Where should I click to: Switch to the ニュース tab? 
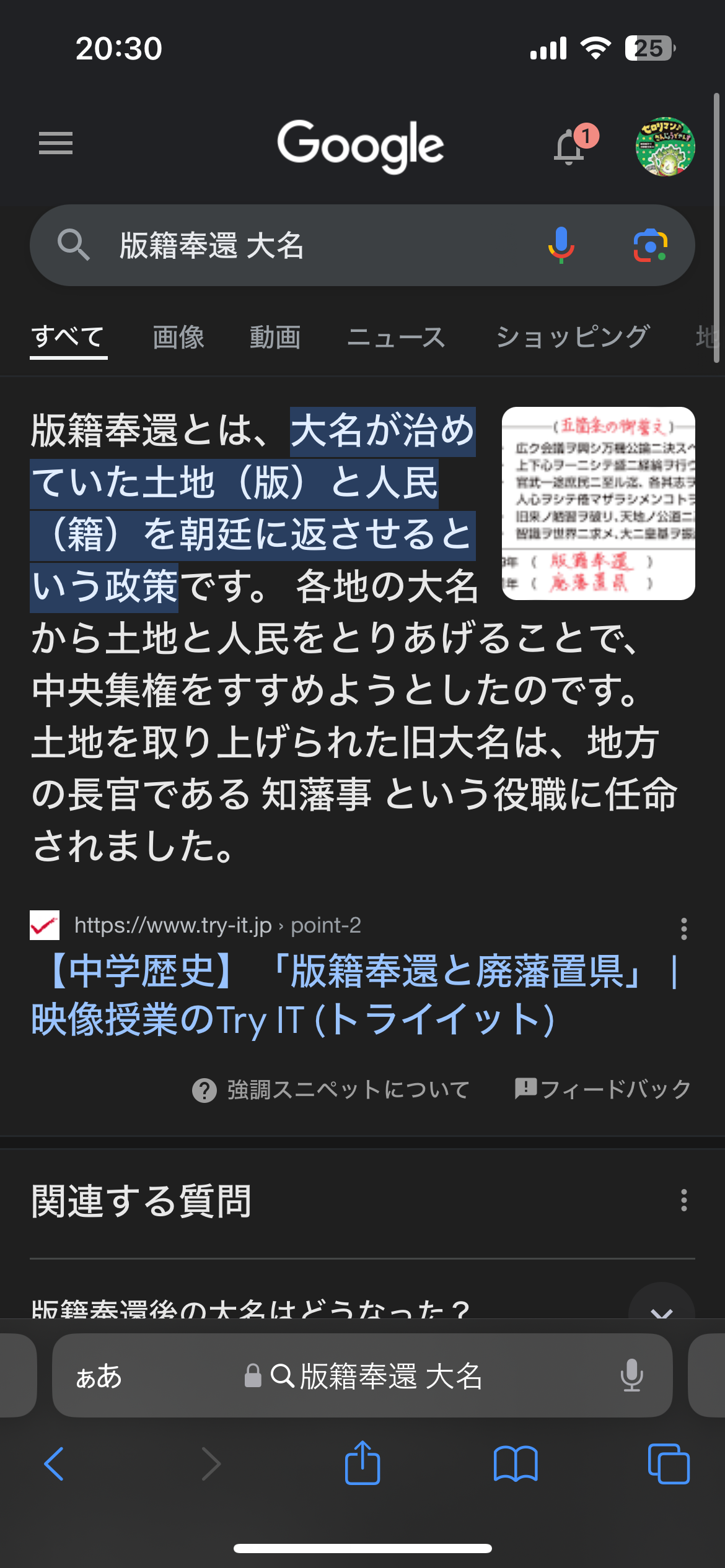click(397, 338)
